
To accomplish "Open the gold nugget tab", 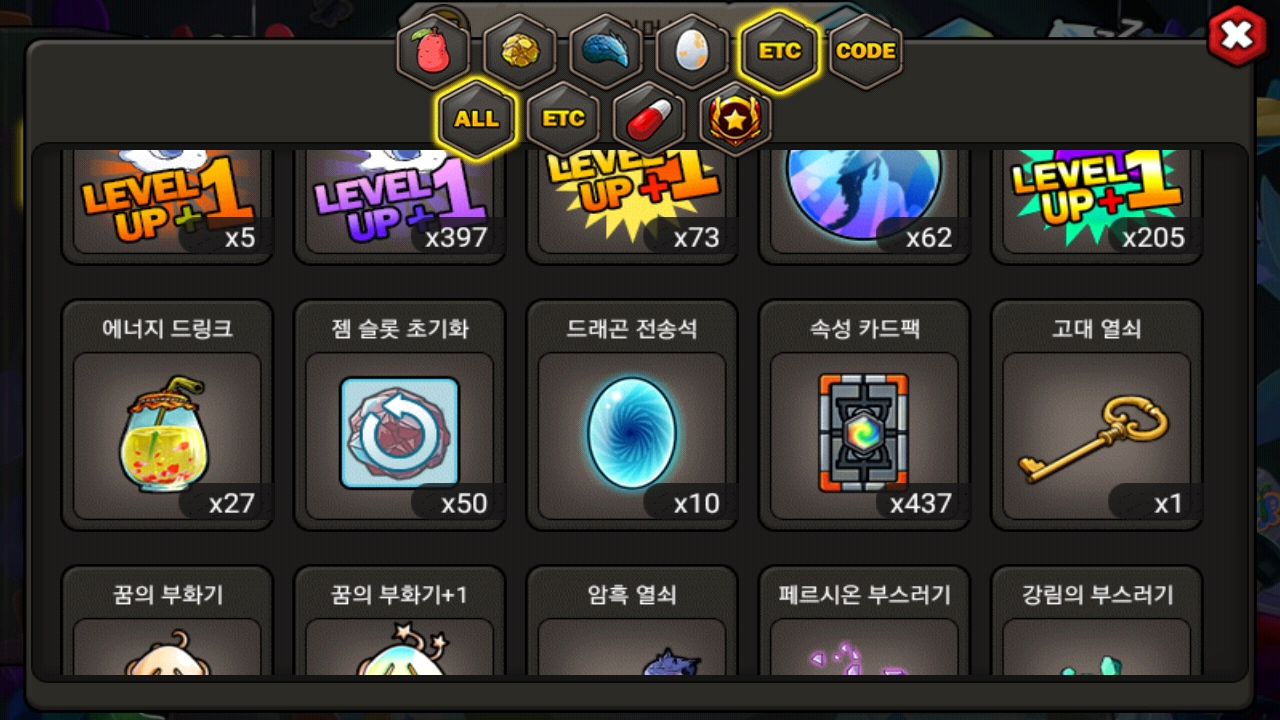I will pyautogui.click(x=519, y=51).
